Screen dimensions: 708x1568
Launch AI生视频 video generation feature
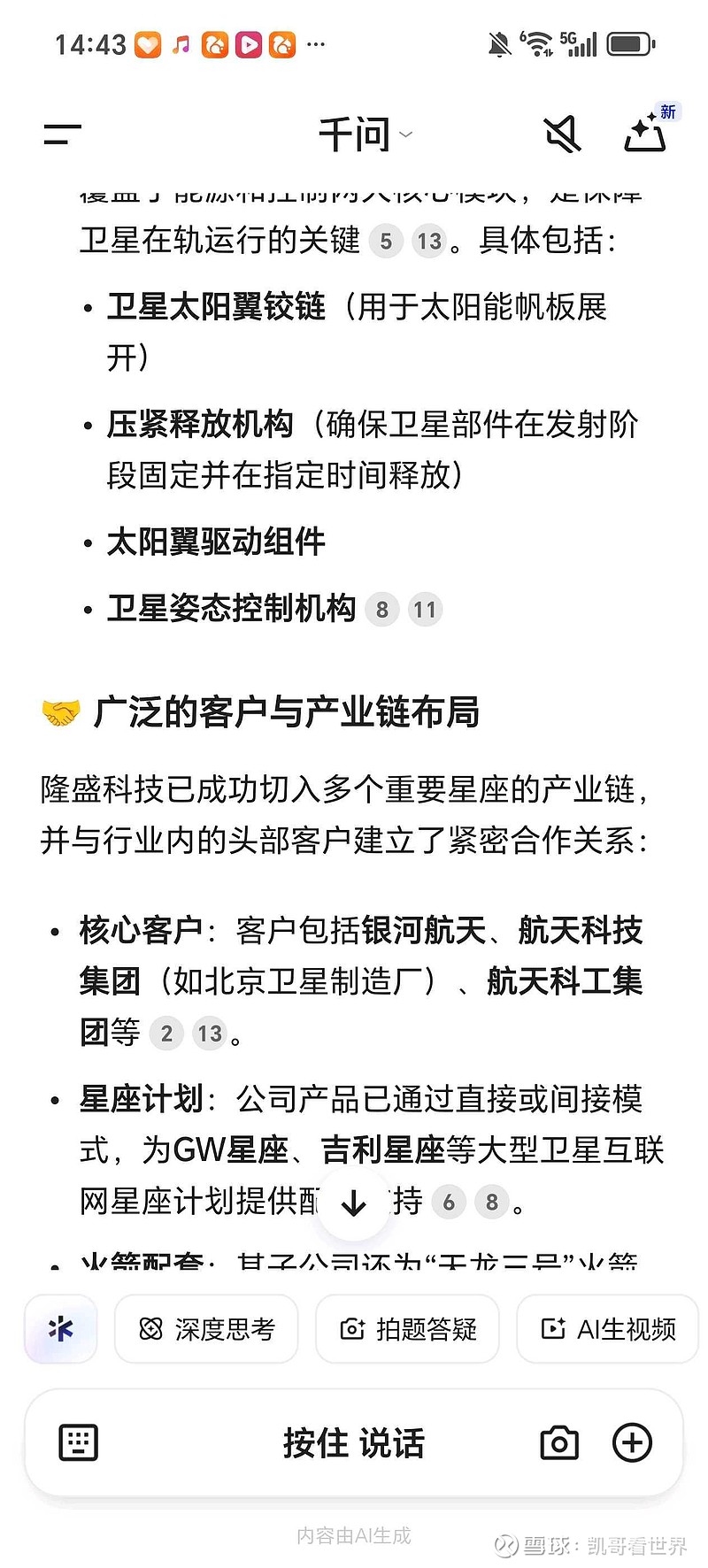pos(606,1328)
